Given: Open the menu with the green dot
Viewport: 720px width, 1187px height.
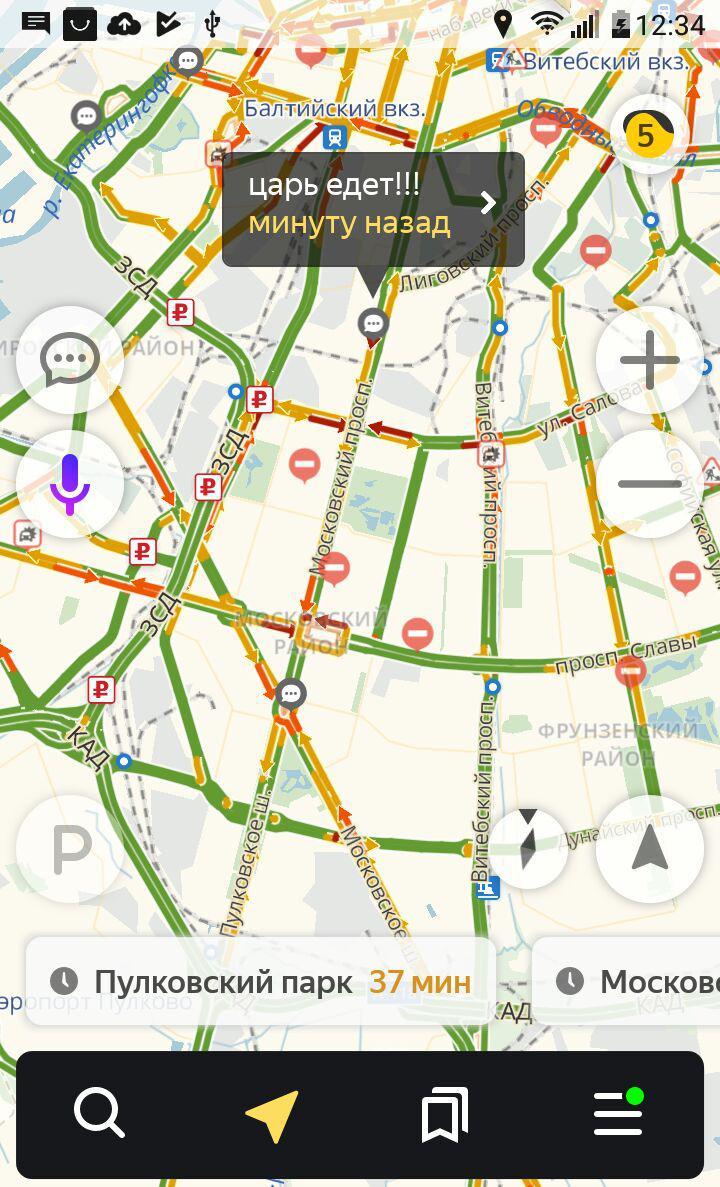Looking at the screenshot, I should (618, 1113).
